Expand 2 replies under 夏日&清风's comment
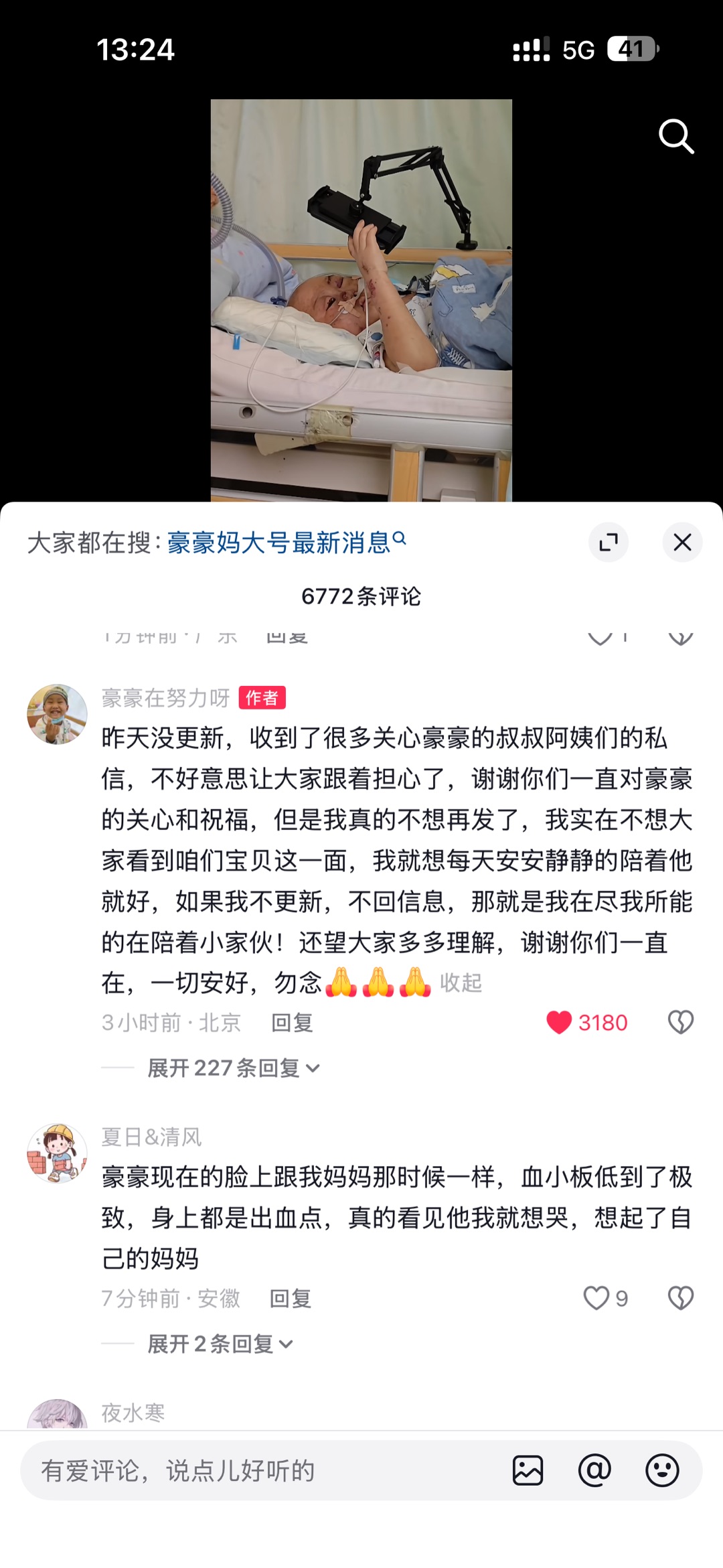Screen dimensions: 723x1568 tap(219, 1344)
